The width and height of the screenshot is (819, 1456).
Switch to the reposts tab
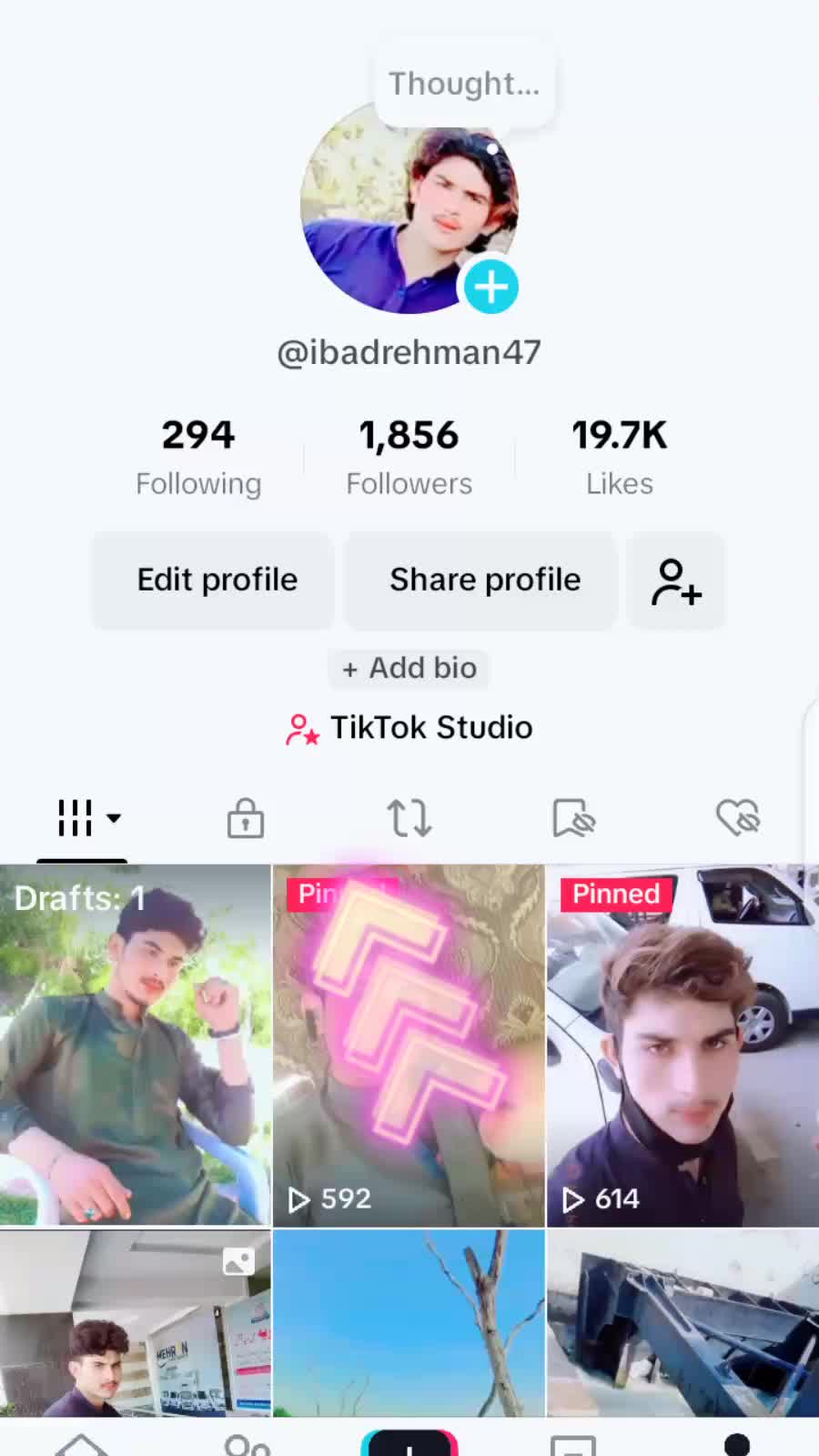click(x=409, y=817)
